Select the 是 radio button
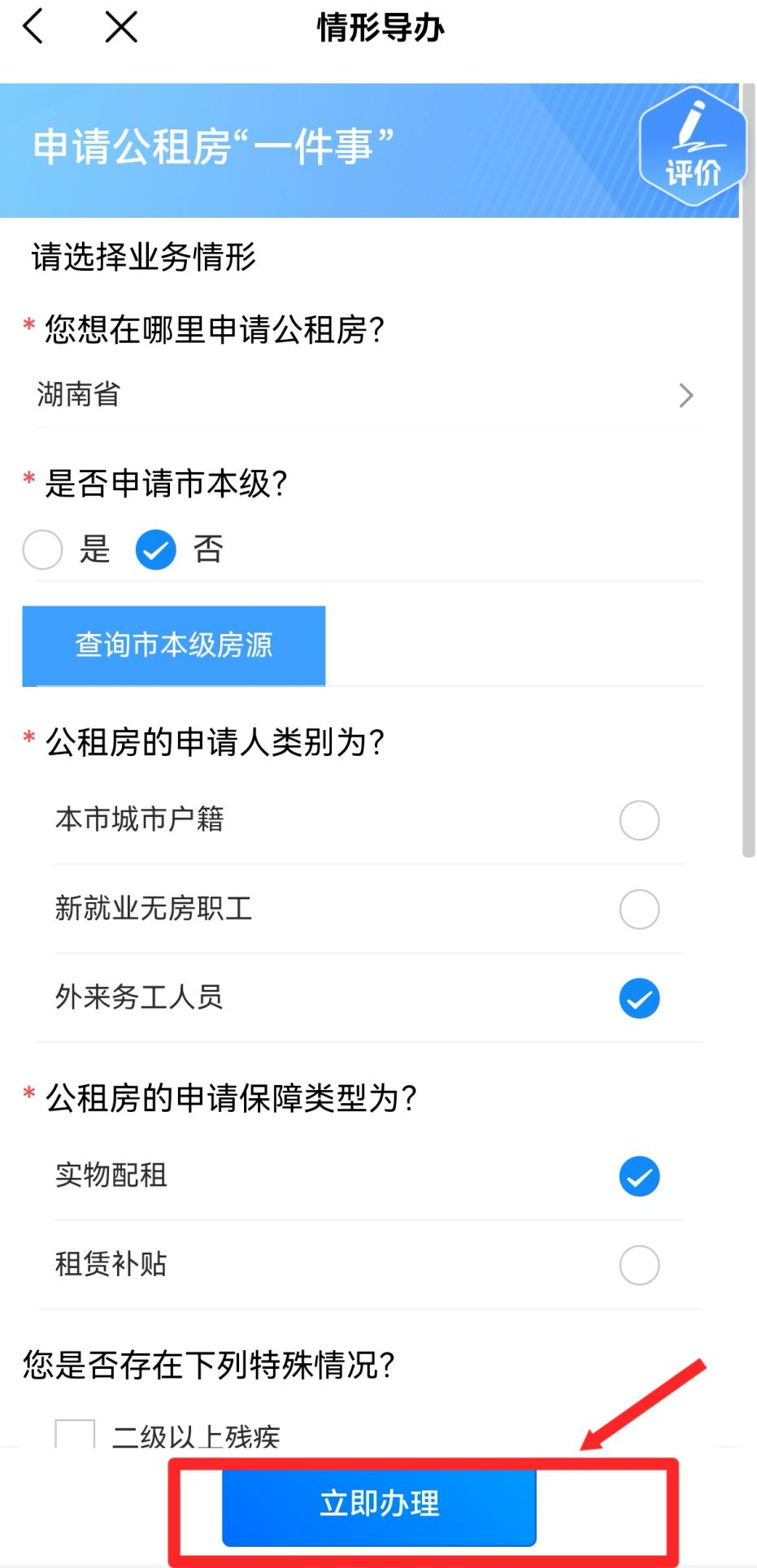757x1568 pixels. coord(42,549)
